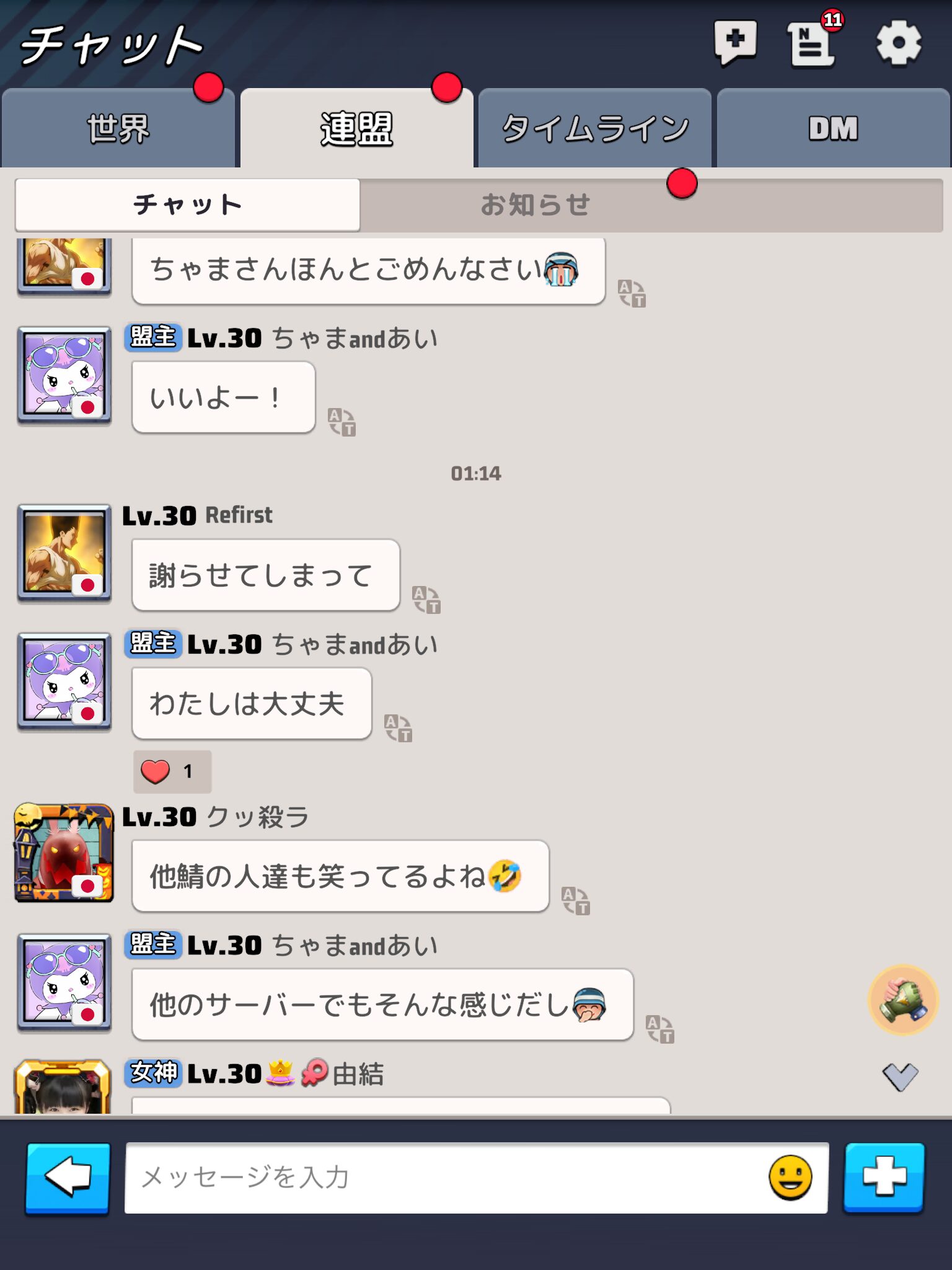This screenshot has width=952, height=1270.
Task: Switch to the 世界 tab
Action: (118, 129)
